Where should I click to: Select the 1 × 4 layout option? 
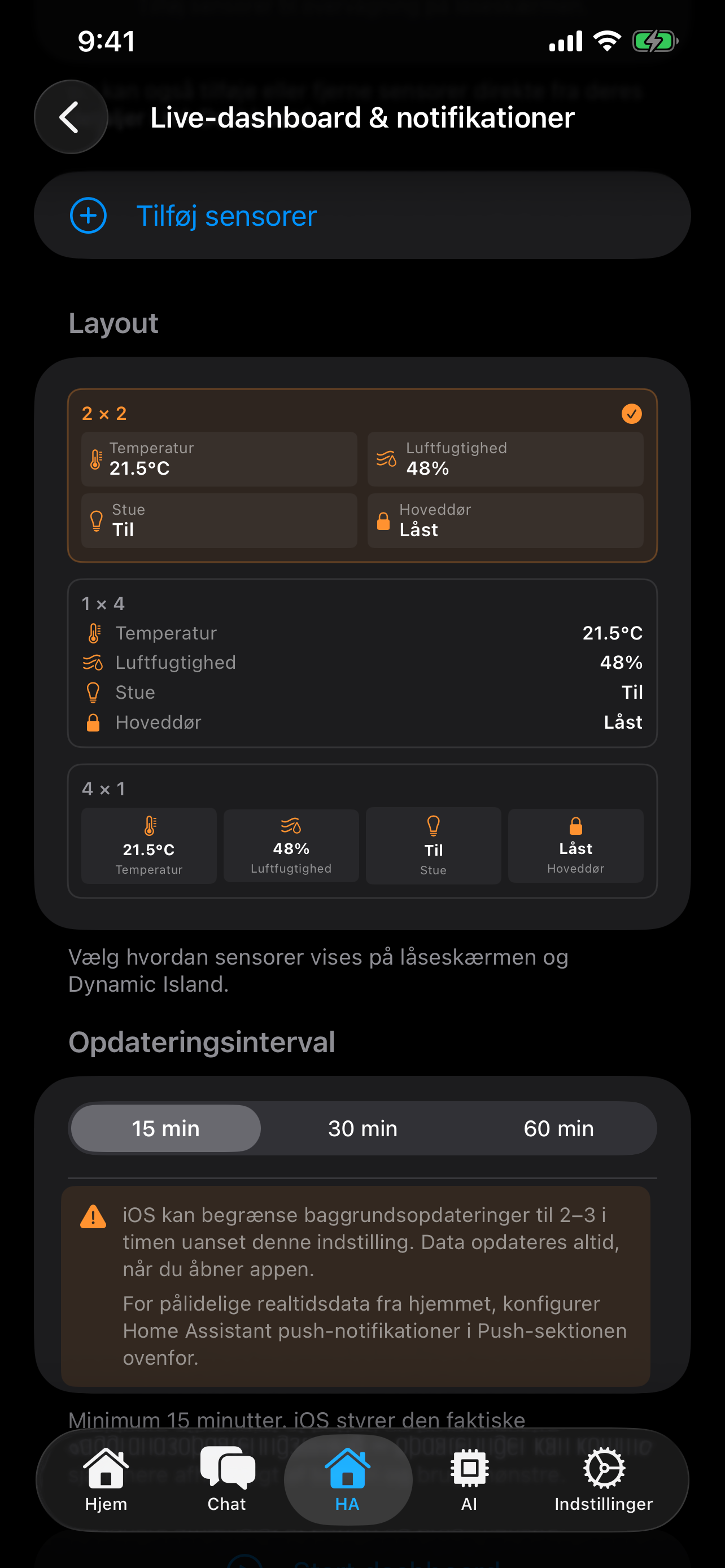pyautogui.click(x=363, y=663)
